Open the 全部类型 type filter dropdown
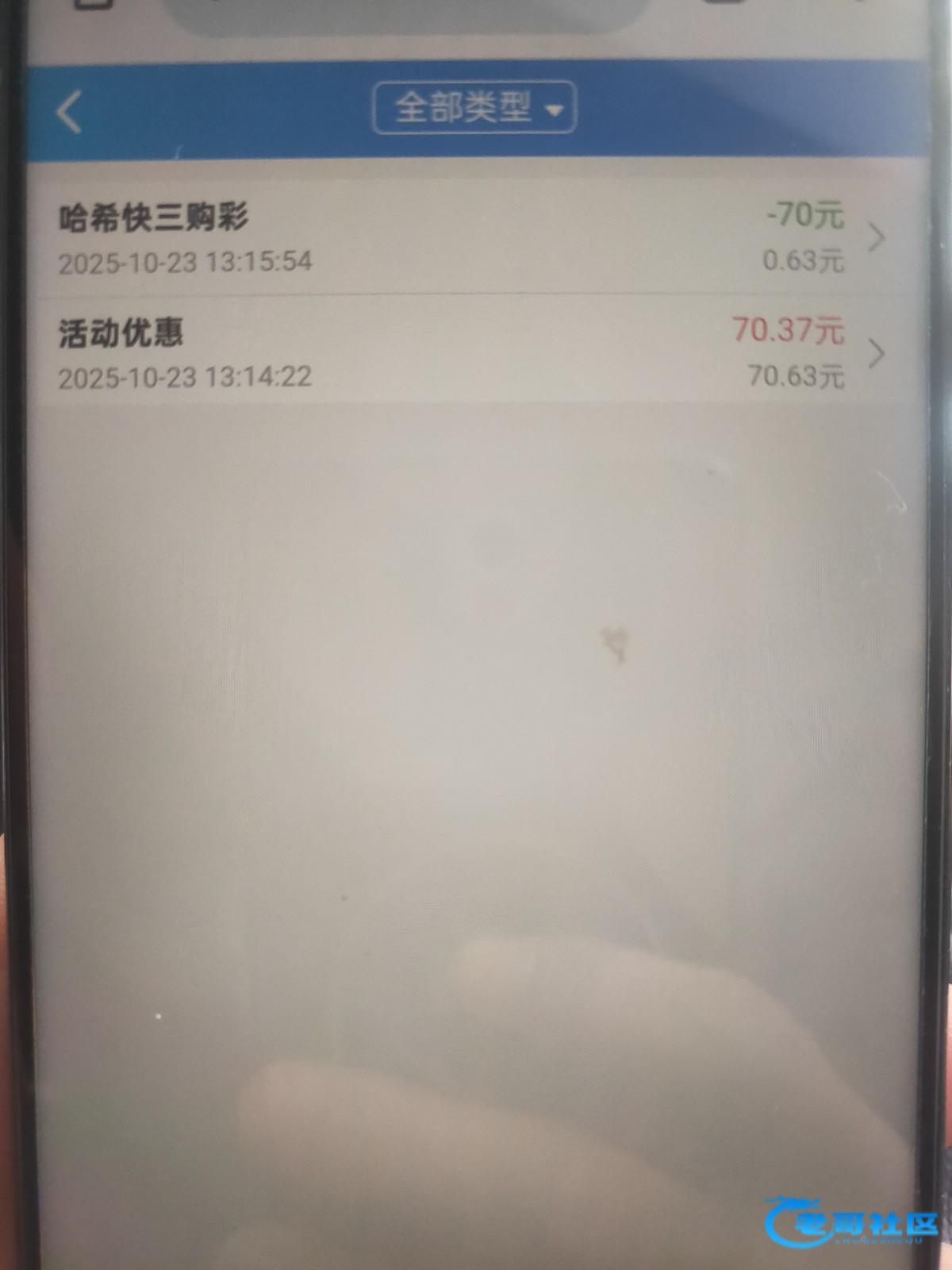The height and width of the screenshot is (1270, 952). click(x=474, y=108)
